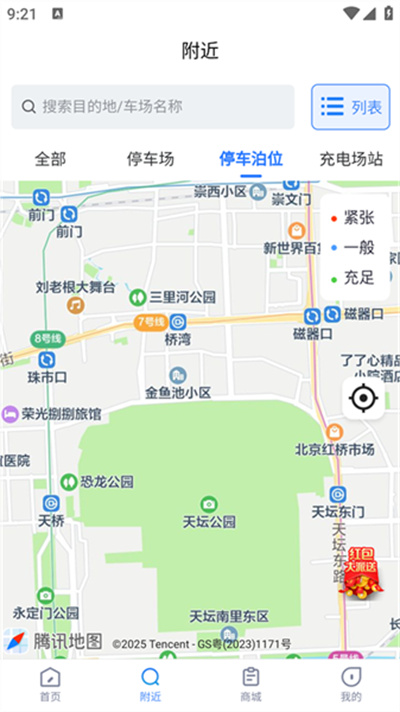Recenter map with the locate-me button
Image resolution: width=400 pixels, height=712 pixels.
[363, 398]
